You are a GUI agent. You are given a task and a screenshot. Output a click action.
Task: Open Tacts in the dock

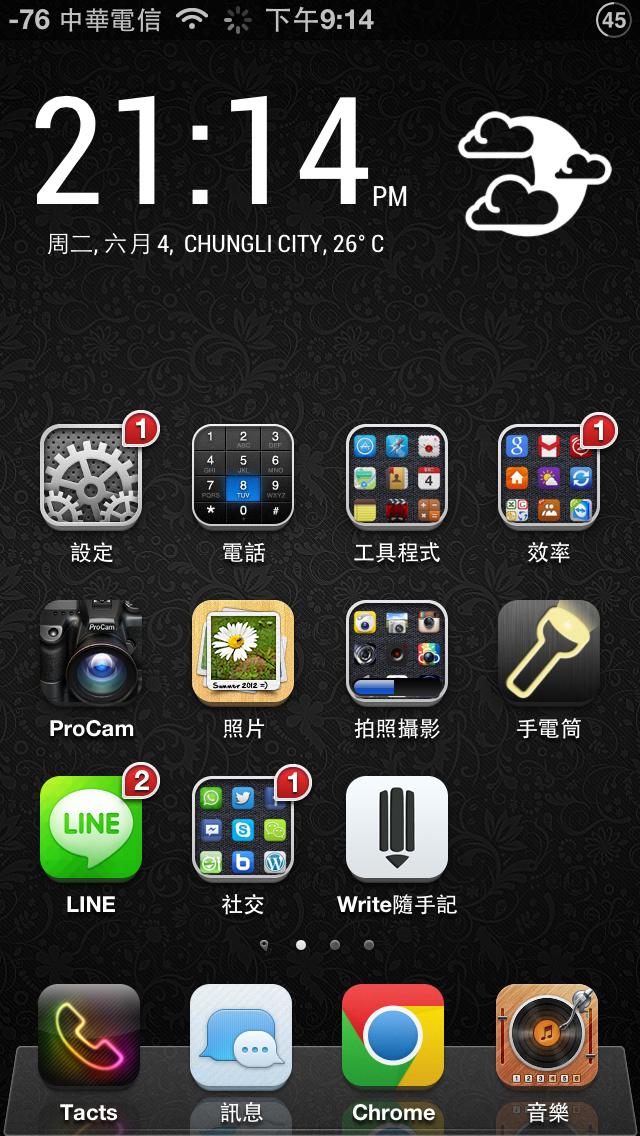point(89,1036)
